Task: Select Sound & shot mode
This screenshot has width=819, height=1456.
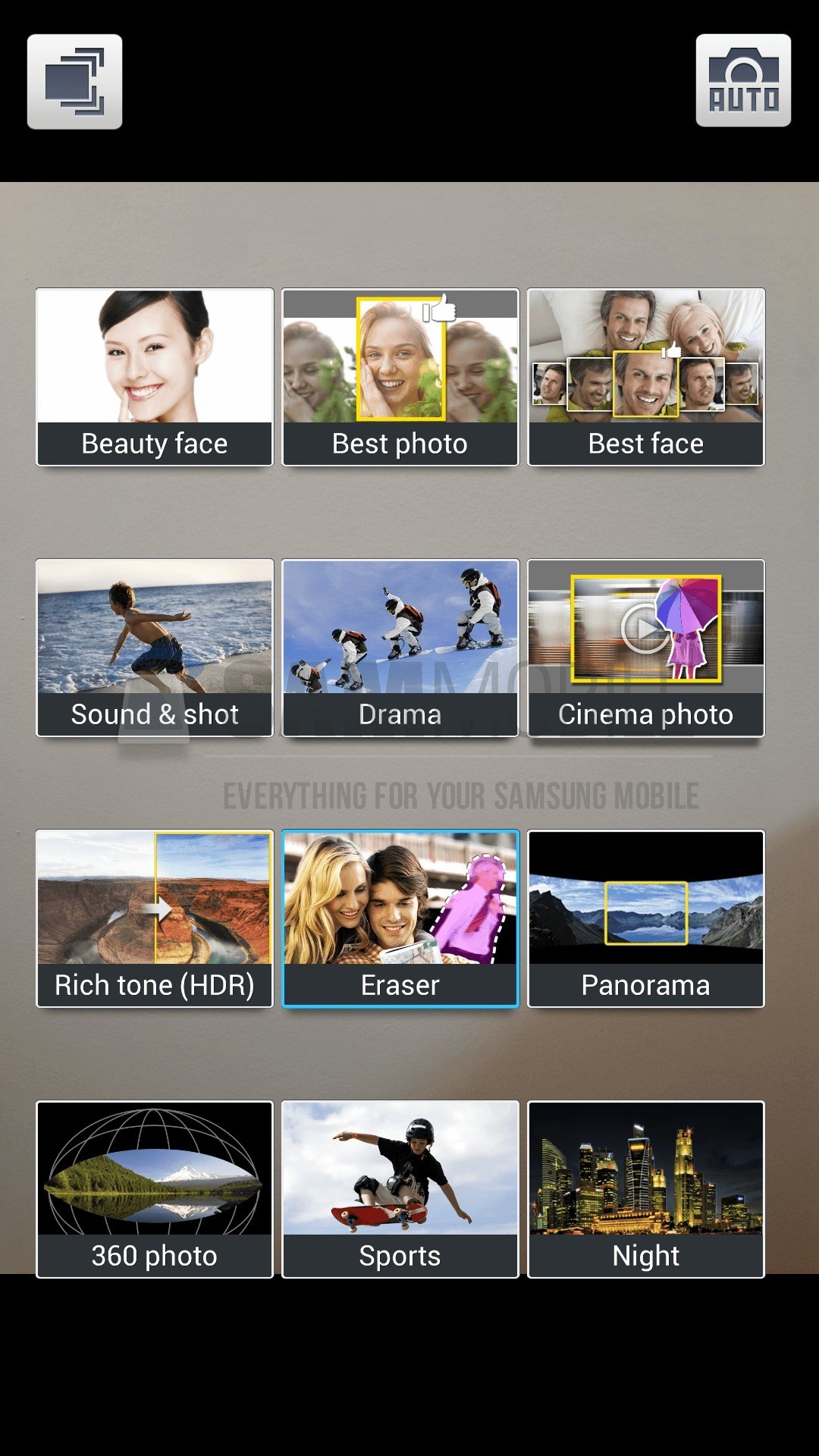Action: (x=155, y=648)
